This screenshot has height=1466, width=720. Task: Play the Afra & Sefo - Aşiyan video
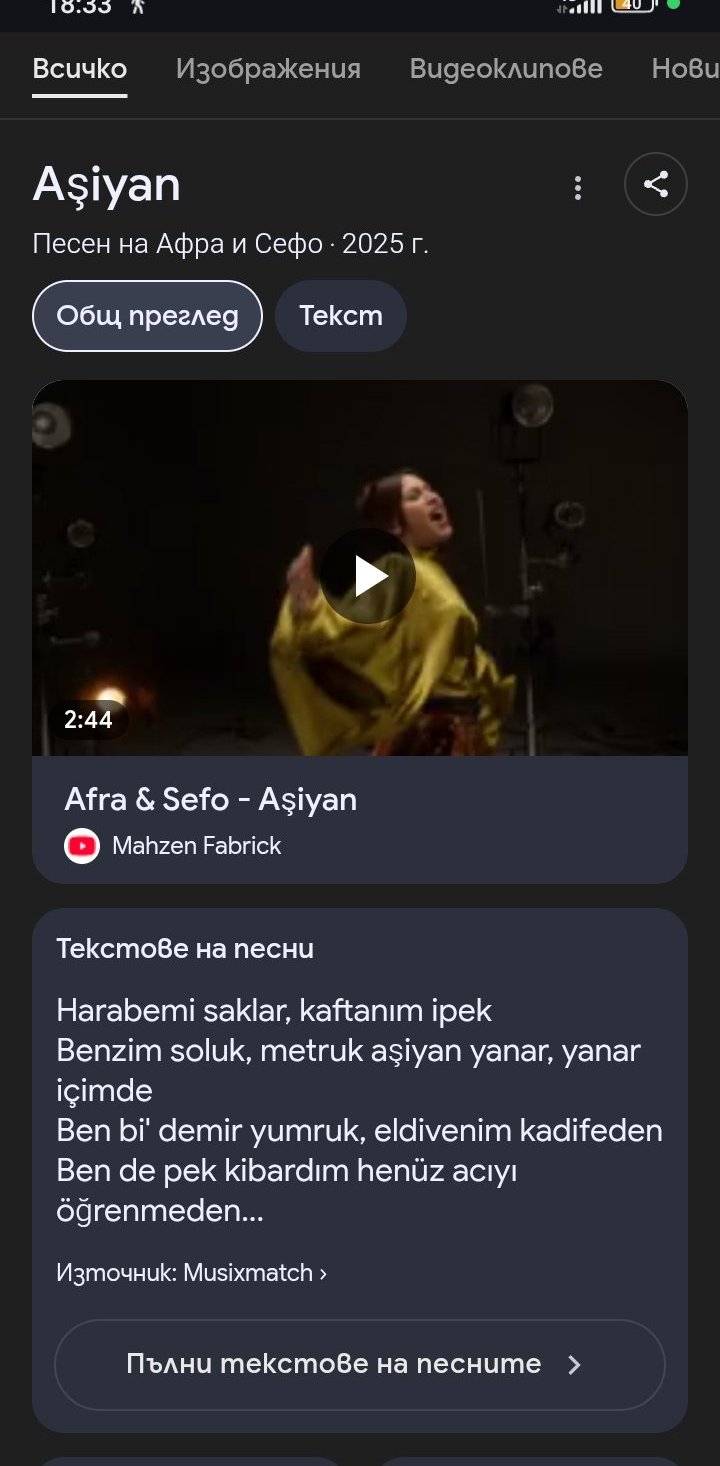tap(368, 576)
